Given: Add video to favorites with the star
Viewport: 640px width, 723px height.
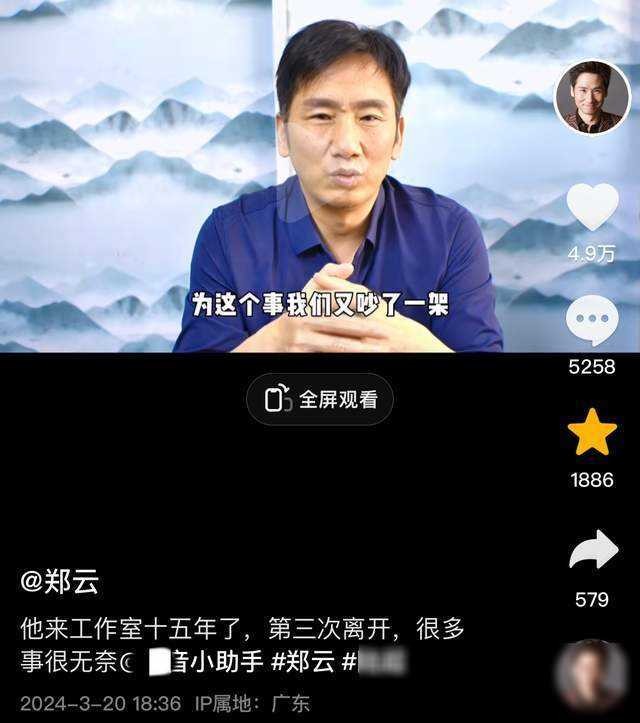Looking at the screenshot, I should point(592,433).
